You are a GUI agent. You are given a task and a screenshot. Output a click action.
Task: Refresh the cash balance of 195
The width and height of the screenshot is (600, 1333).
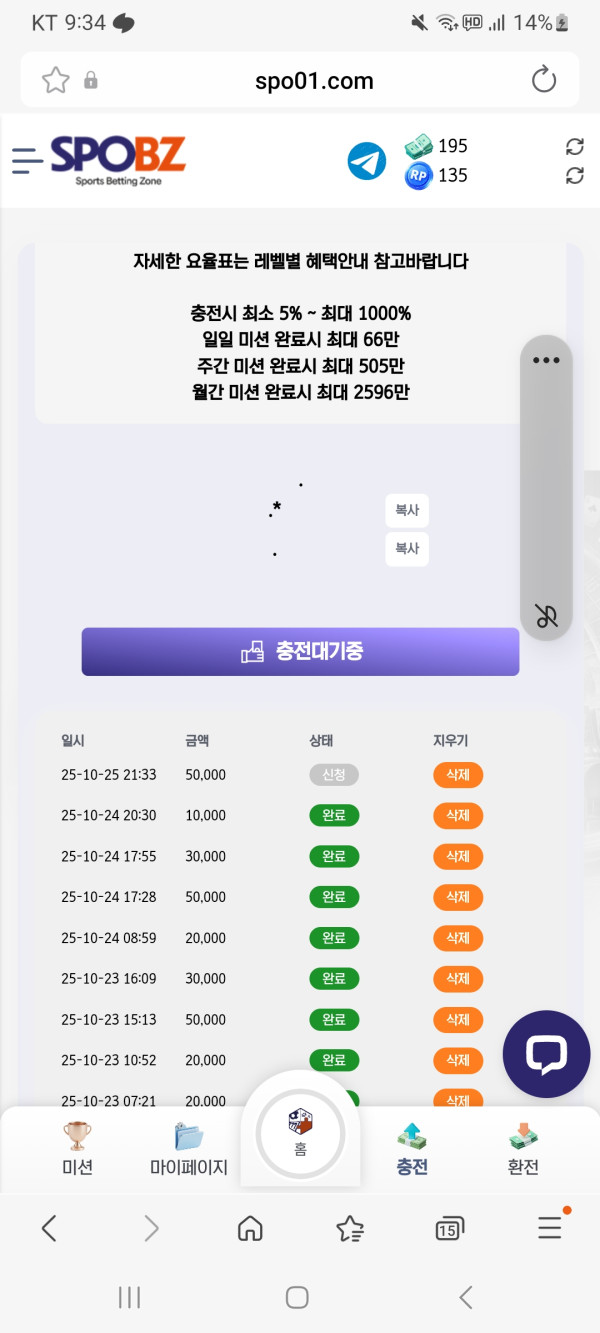point(574,147)
